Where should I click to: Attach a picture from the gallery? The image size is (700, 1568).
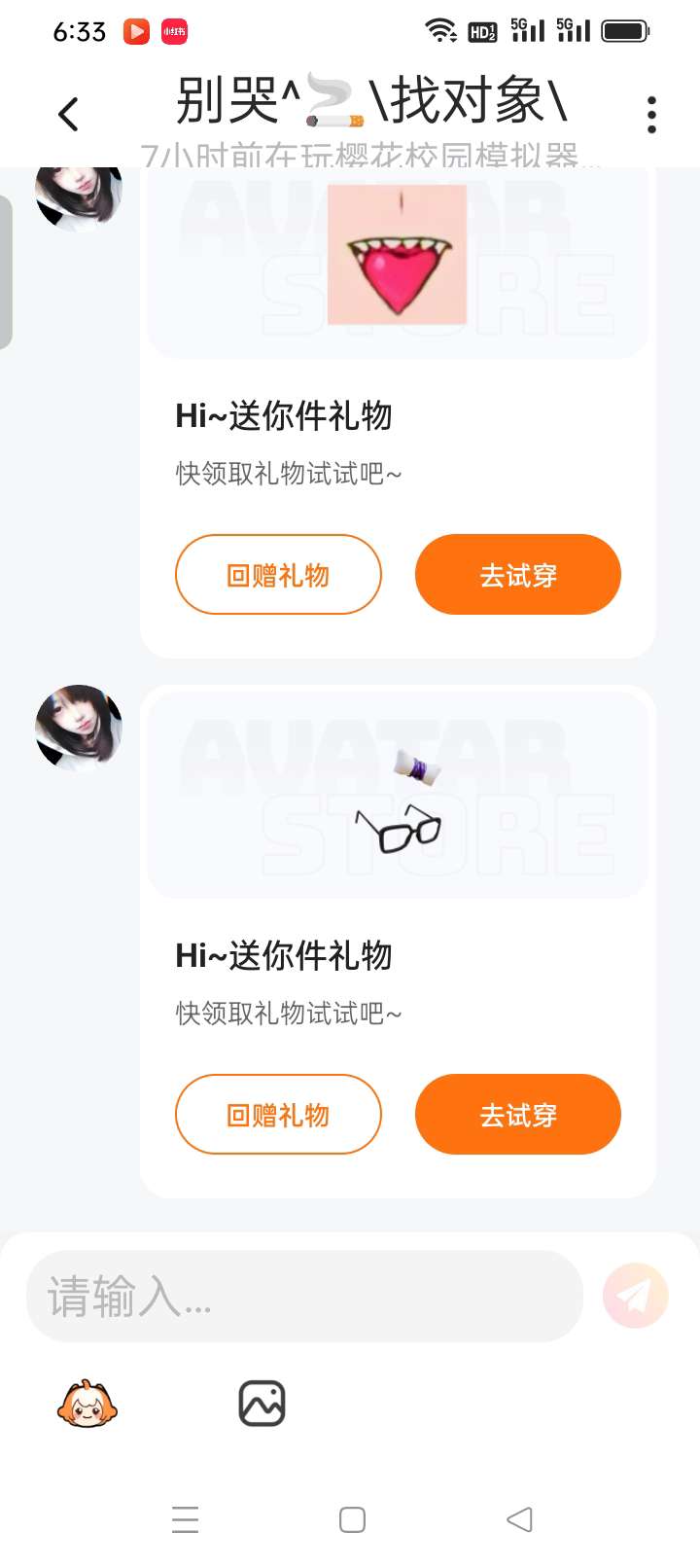click(262, 1404)
